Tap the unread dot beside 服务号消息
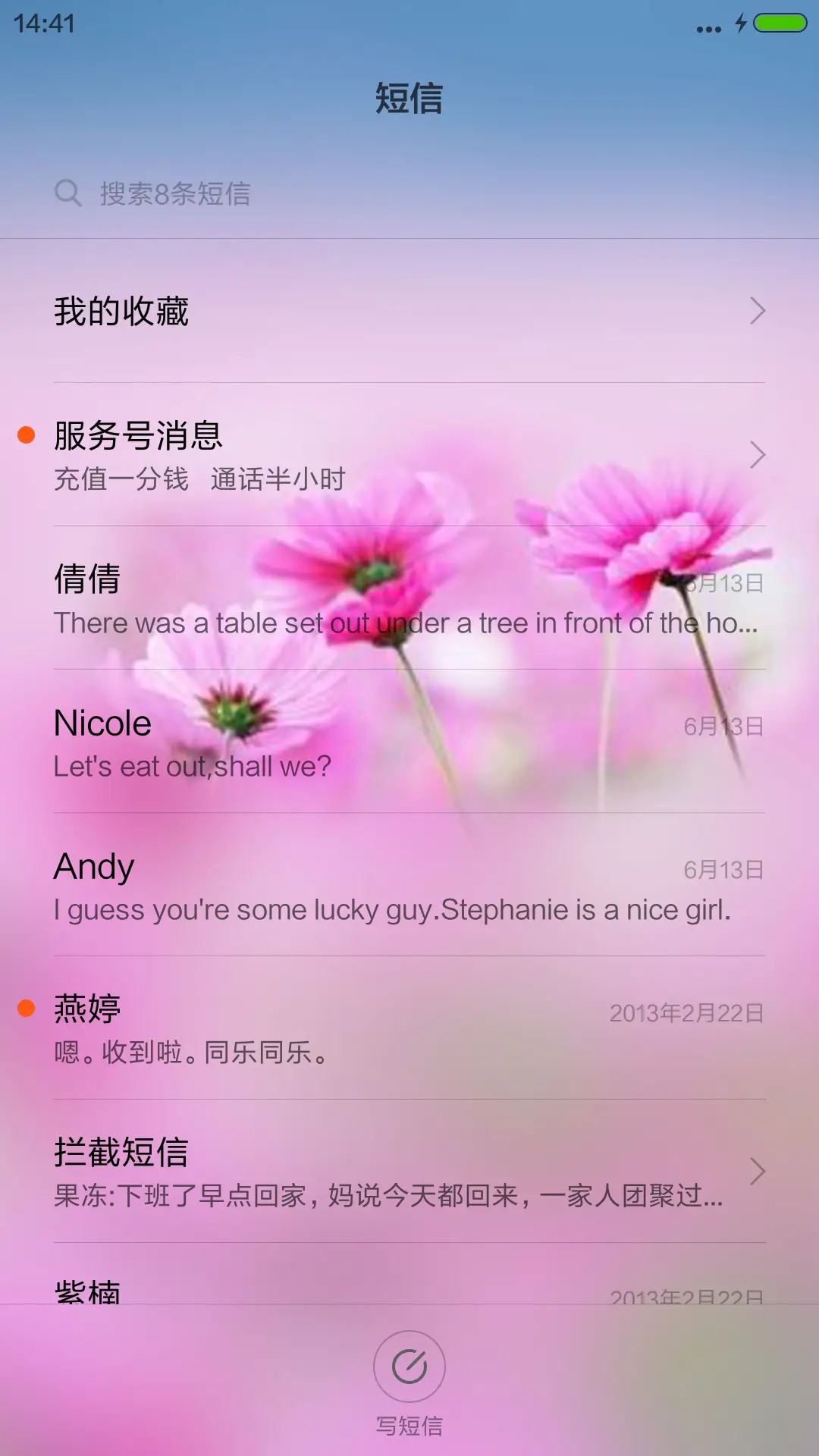Image resolution: width=819 pixels, height=1456 pixels. coord(27,433)
